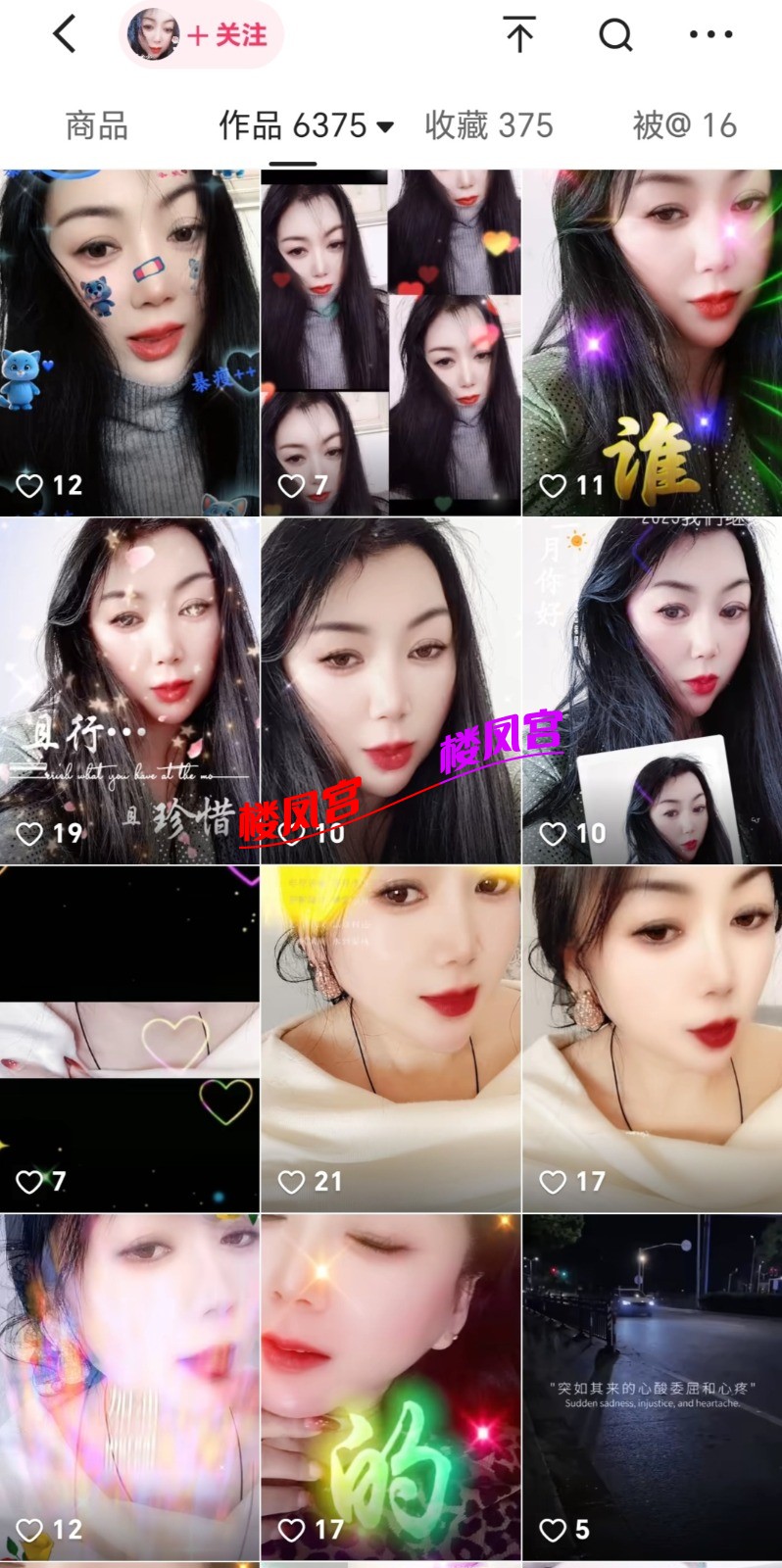Image resolution: width=782 pixels, height=1568 pixels.
Task: Play the video with golden 誰 character
Action: pyautogui.click(x=652, y=343)
